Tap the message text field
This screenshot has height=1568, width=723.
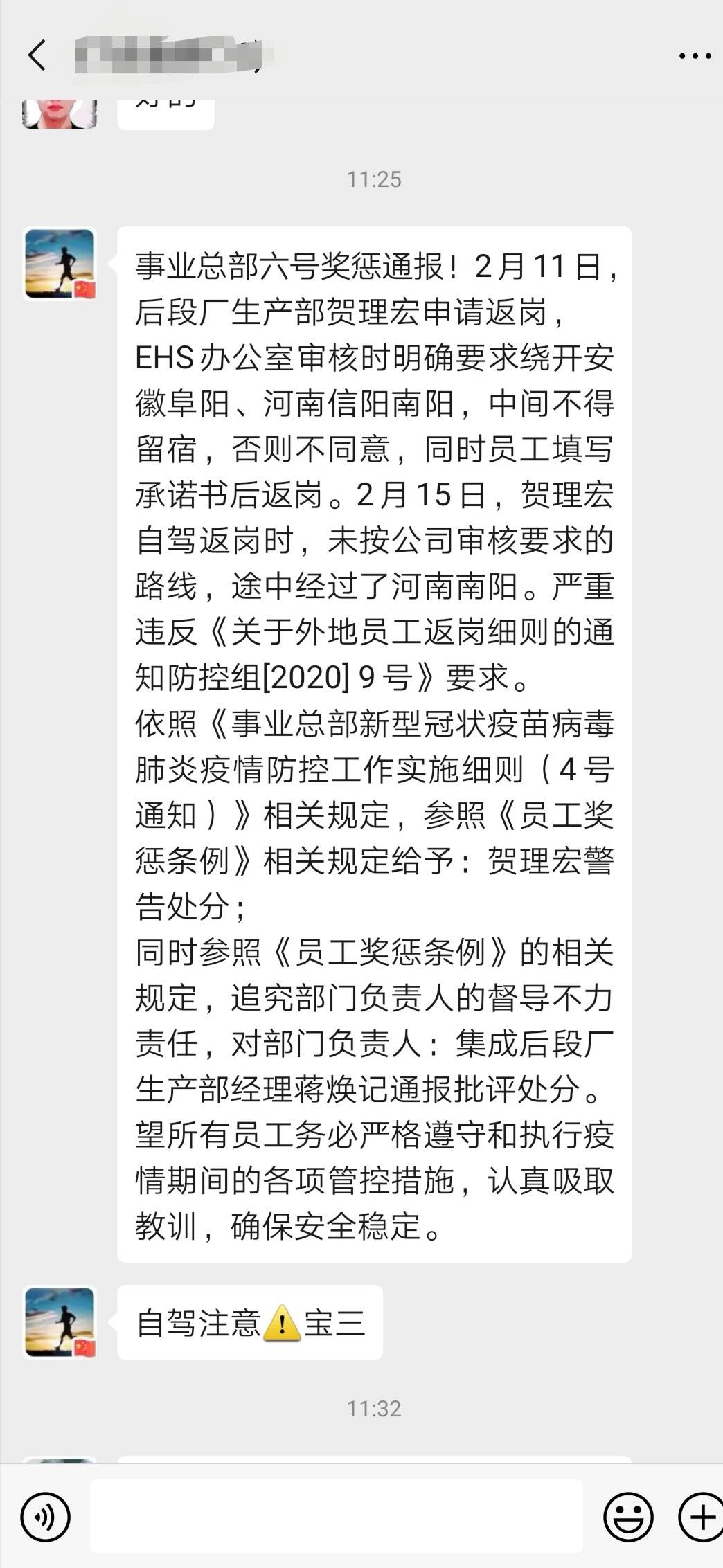click(336, 1516)
